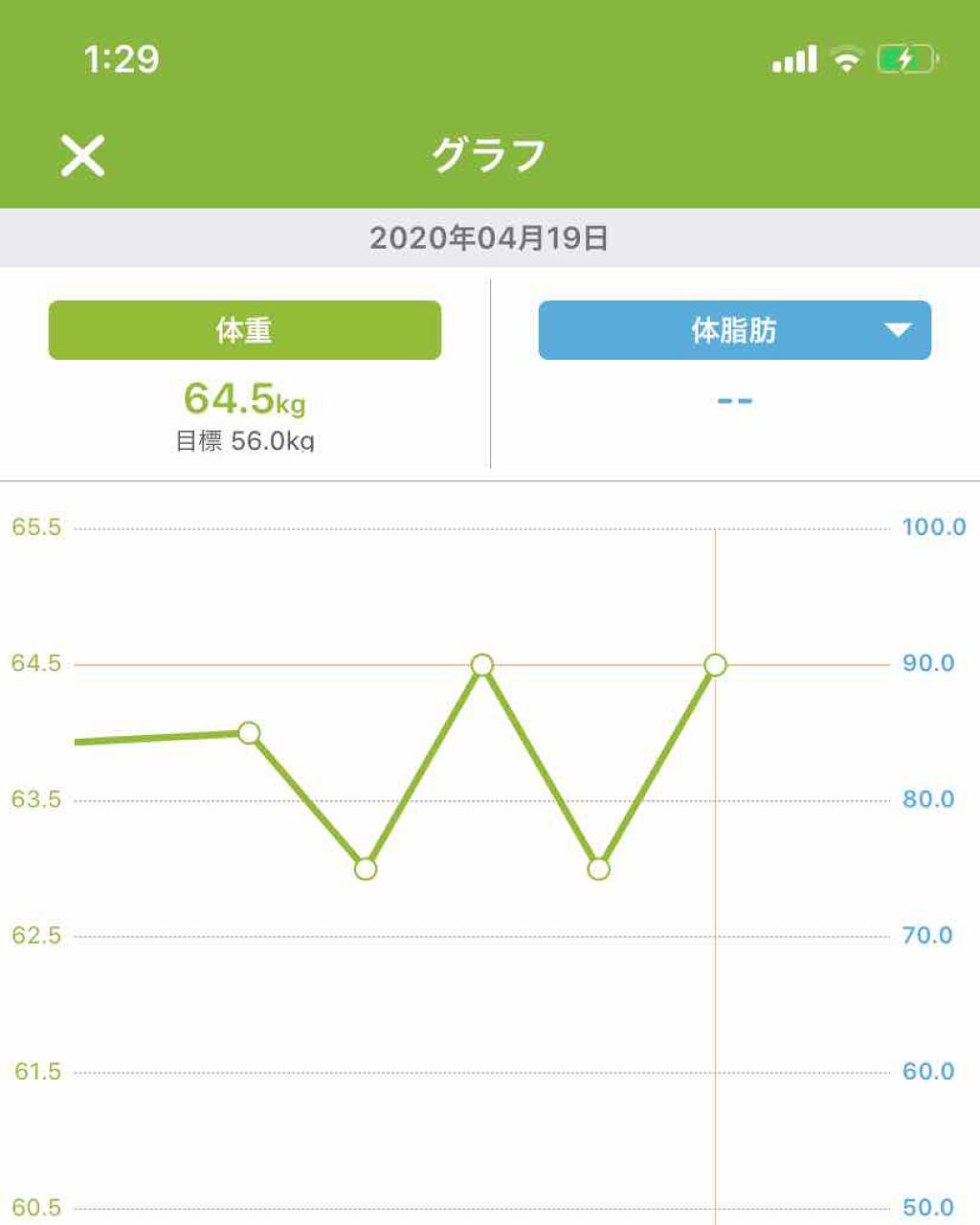
Task: Tap the -- body fat placeholder value
Action: click(x=735, y=402)
